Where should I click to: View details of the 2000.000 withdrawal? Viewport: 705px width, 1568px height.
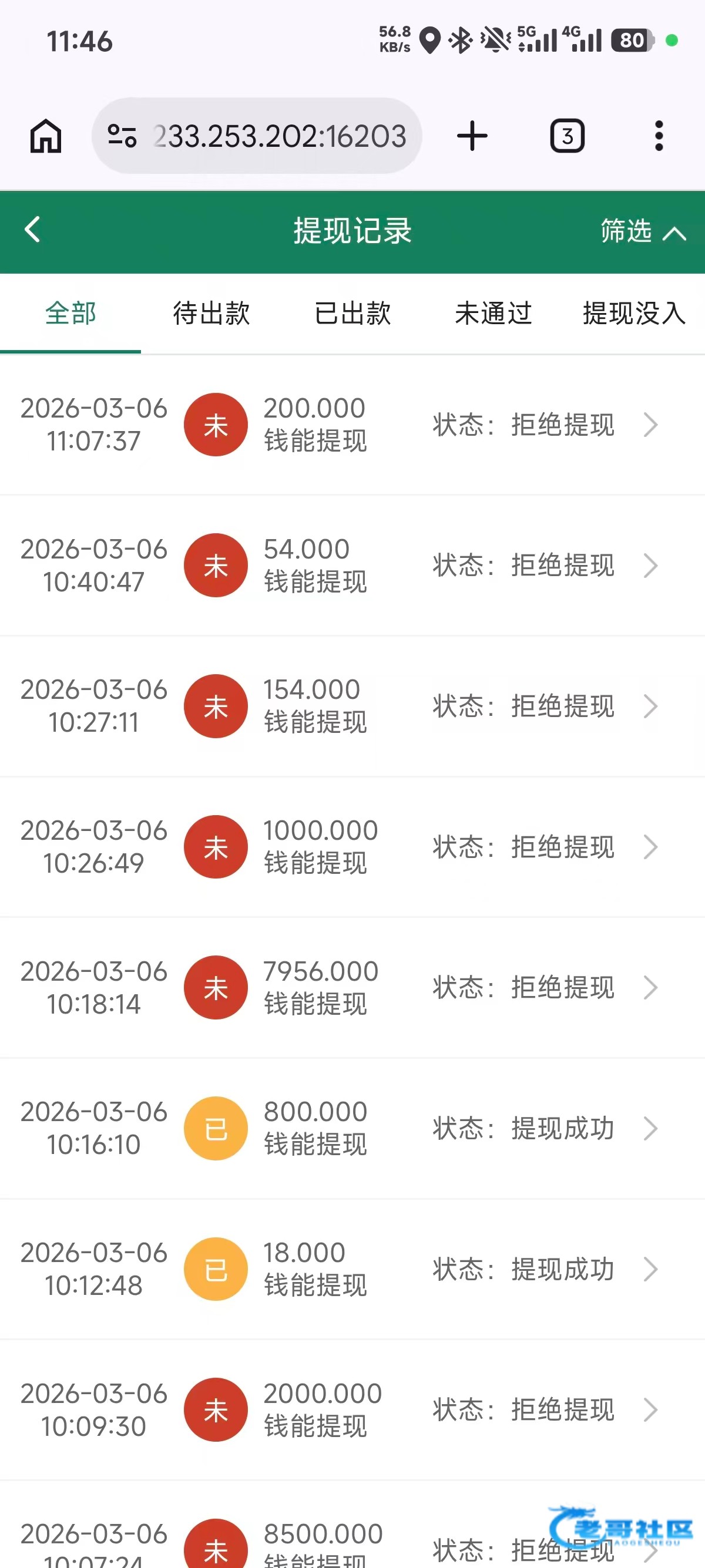[352, 1410]
